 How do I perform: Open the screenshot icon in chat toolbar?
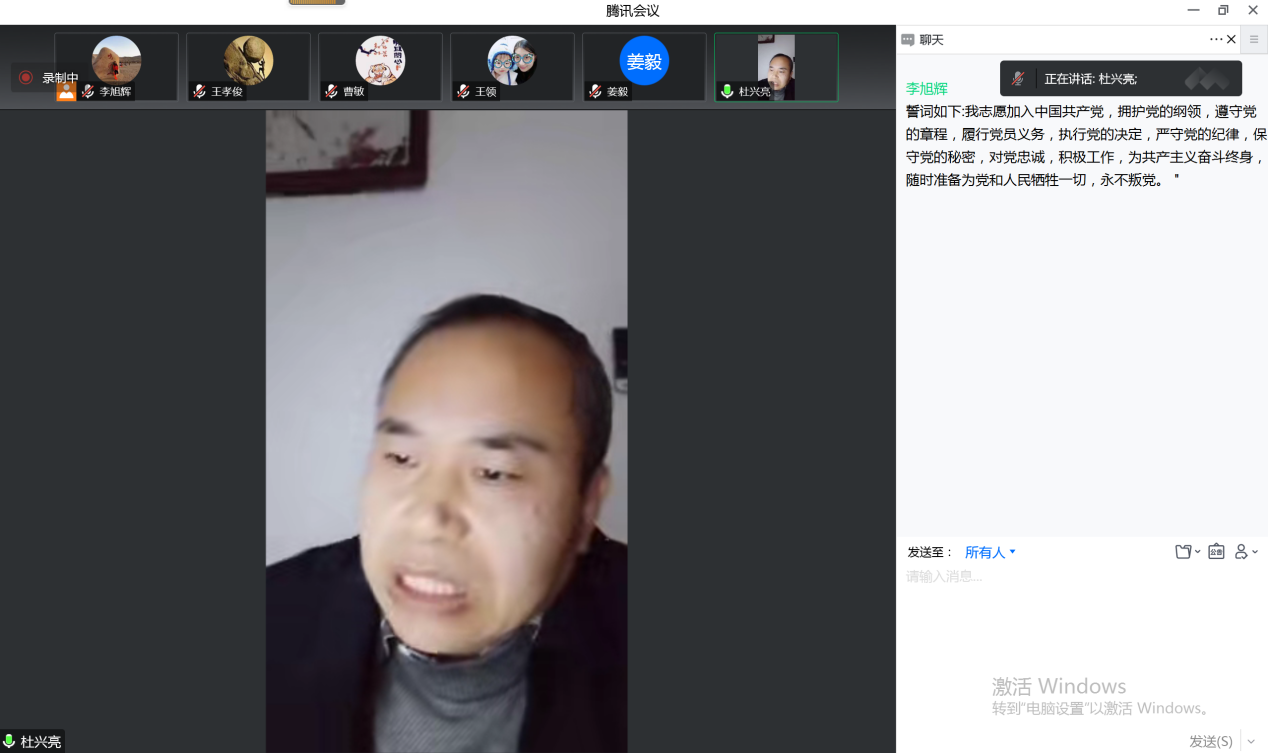(x=1216, y=551)
